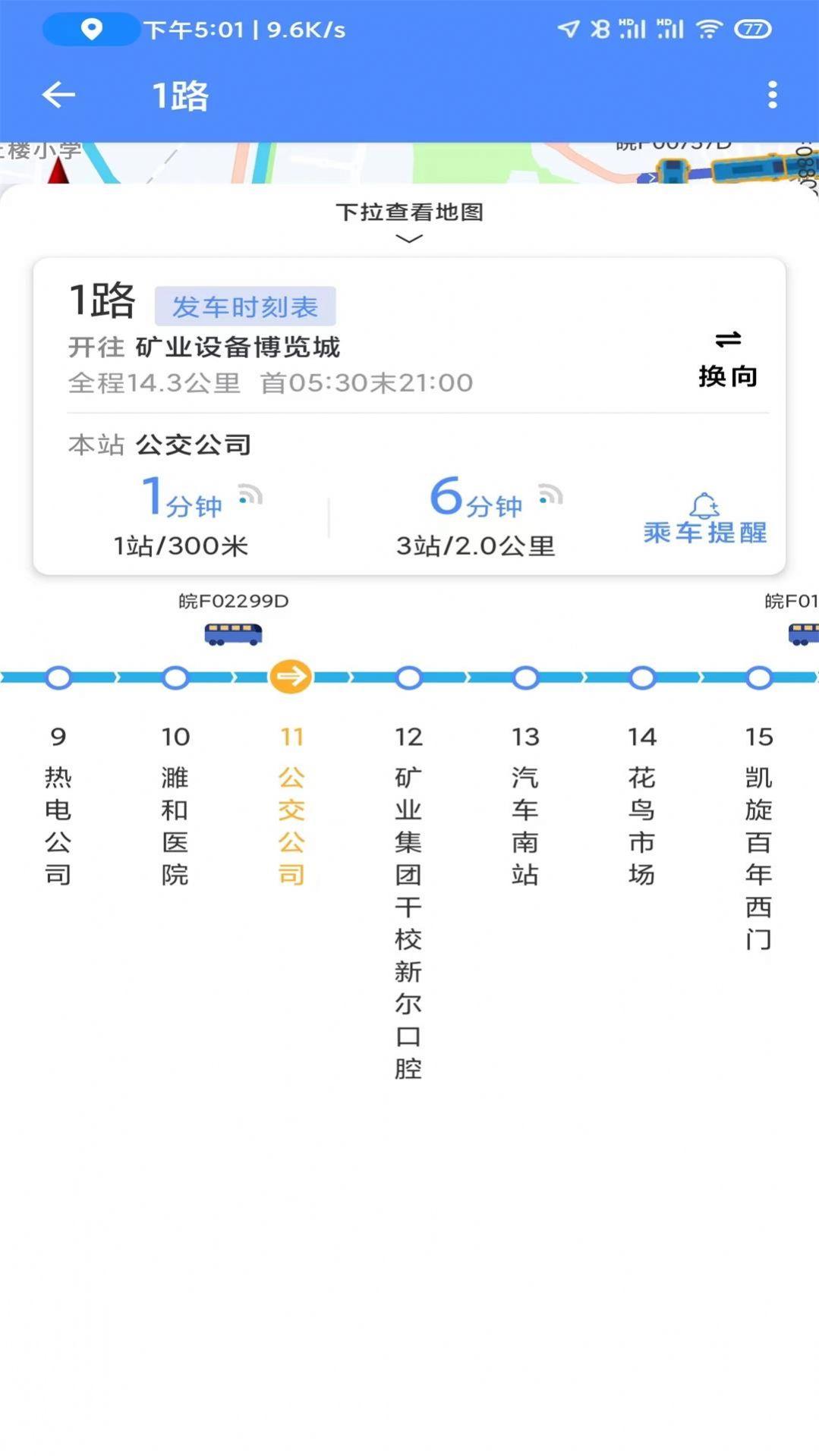
Task: Tap the live signal icon beside 1分钟
Action: [250, 493]
